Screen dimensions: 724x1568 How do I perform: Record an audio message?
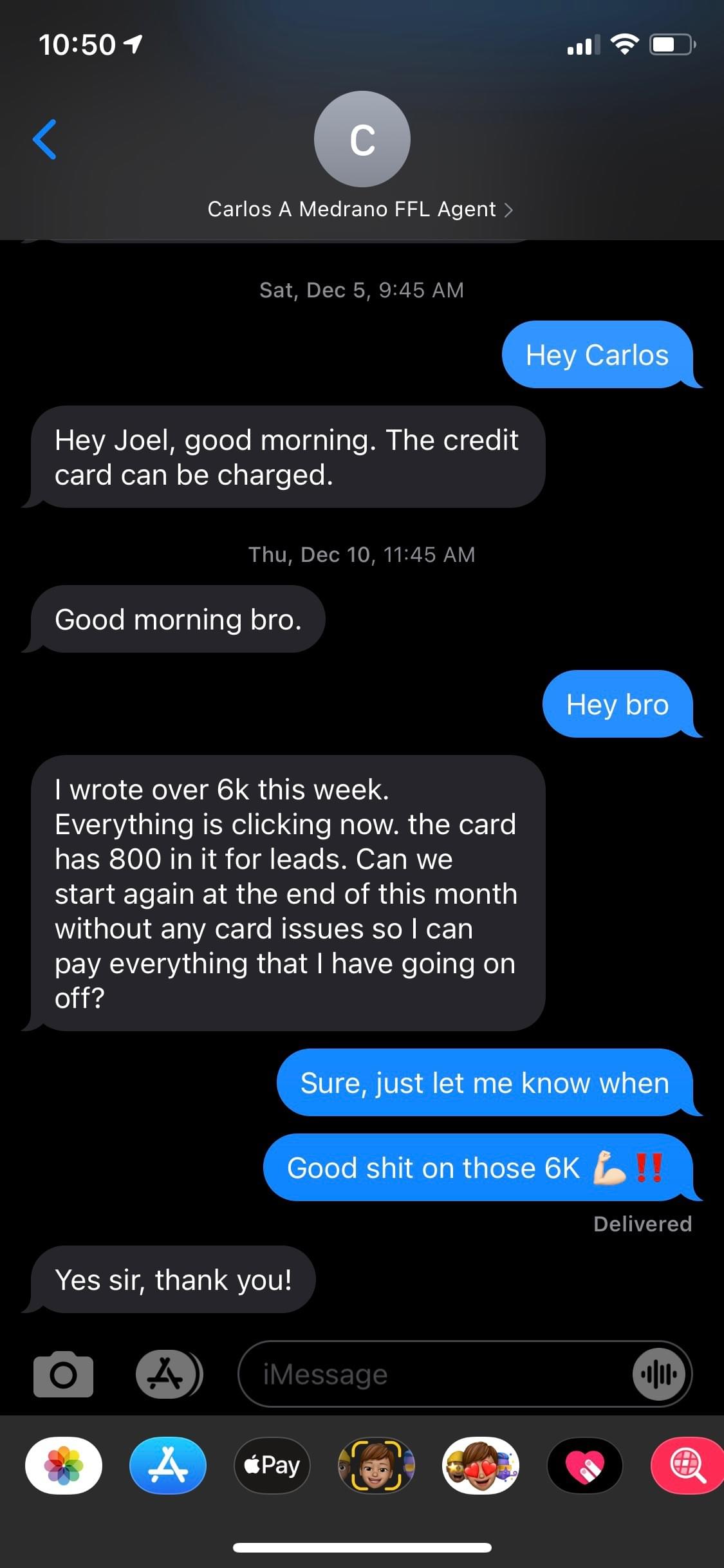pyautogui.click(x=658, y=1374)
